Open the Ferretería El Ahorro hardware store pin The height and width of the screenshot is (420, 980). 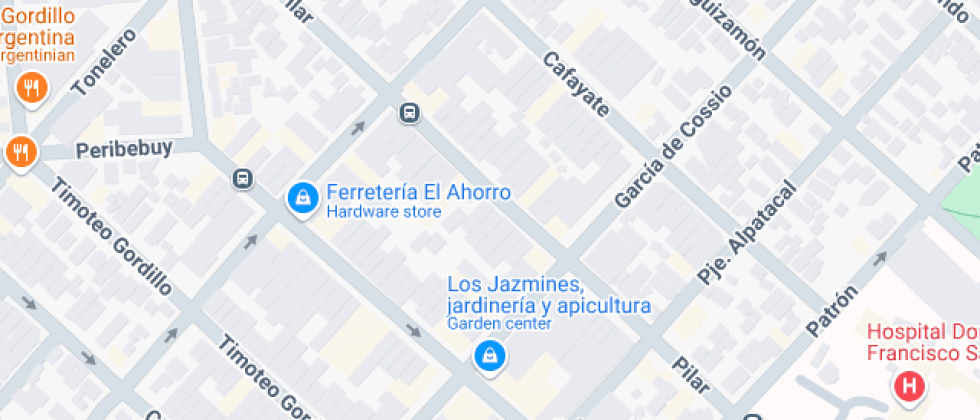301,197
